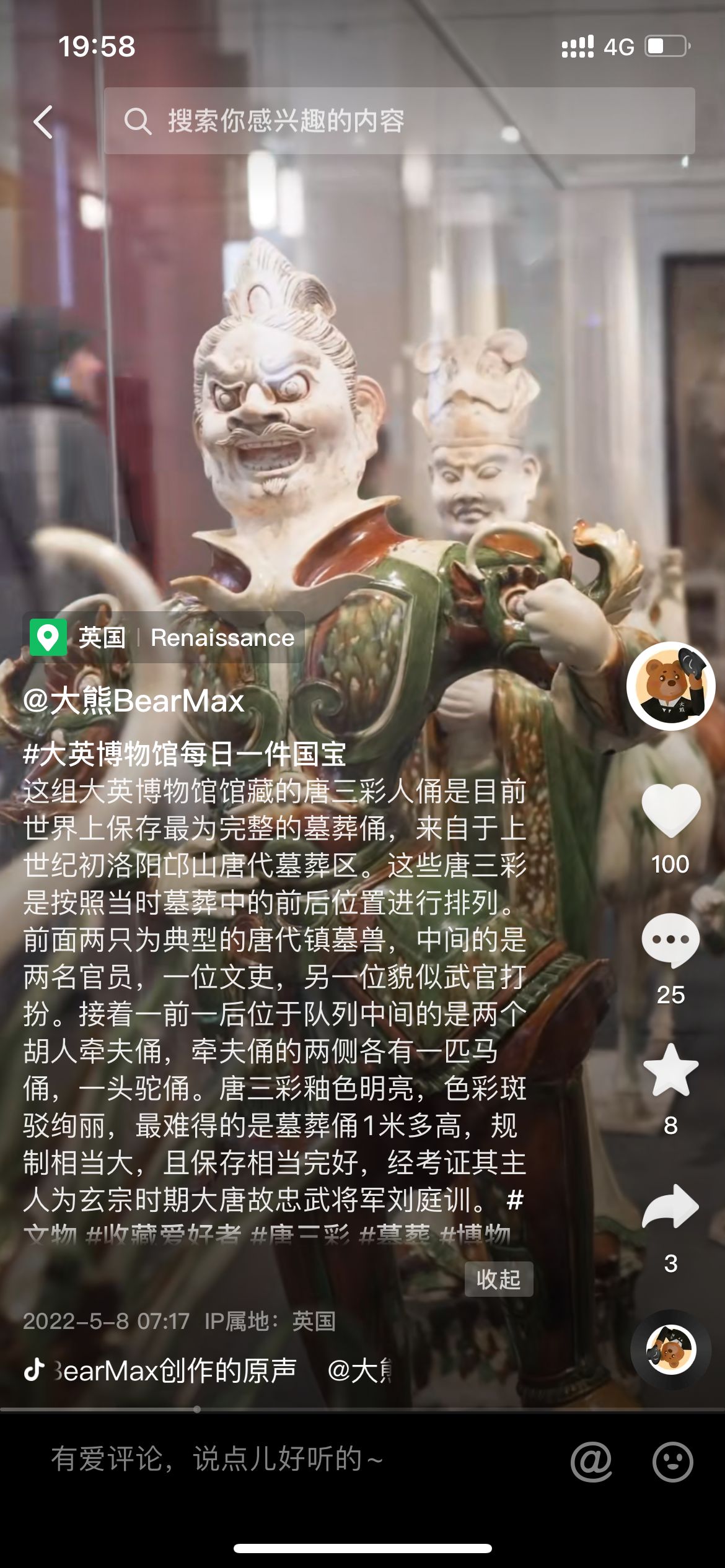Open the comments bubble showing 25
725x1568 pixels.
(x=670, y=940)
